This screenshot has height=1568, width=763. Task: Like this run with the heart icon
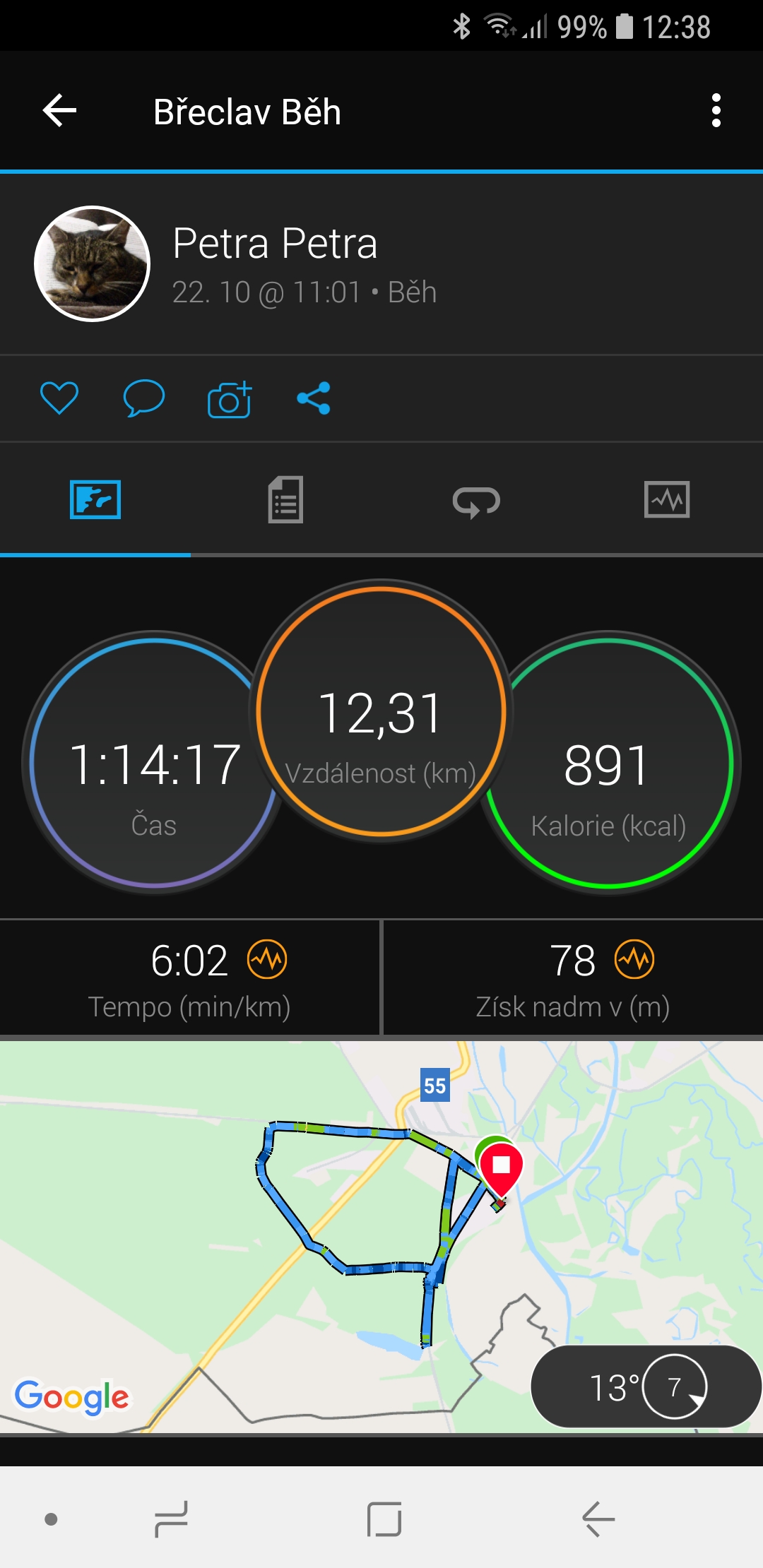coord(59,398)
